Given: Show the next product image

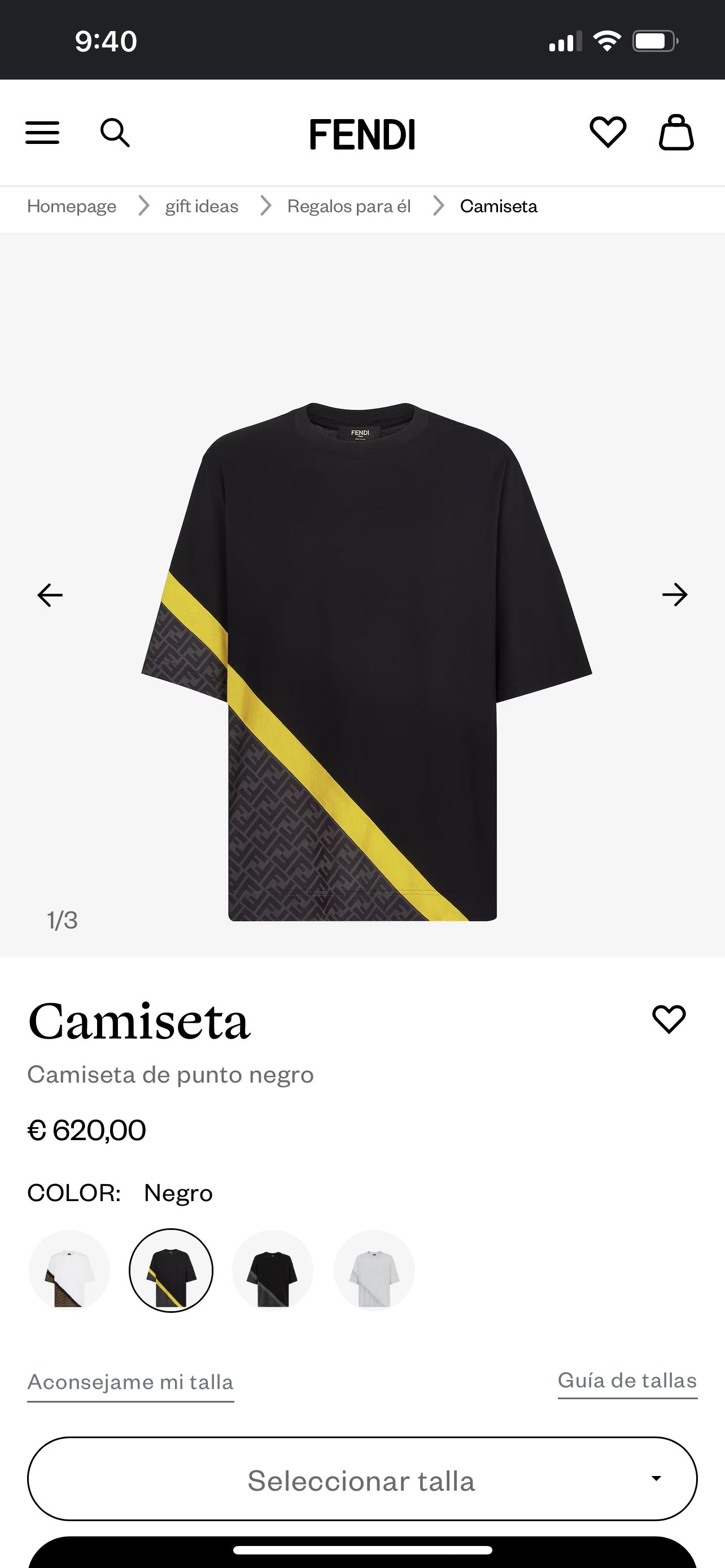Looking at the screenshot, I should (x=675, y=595).
